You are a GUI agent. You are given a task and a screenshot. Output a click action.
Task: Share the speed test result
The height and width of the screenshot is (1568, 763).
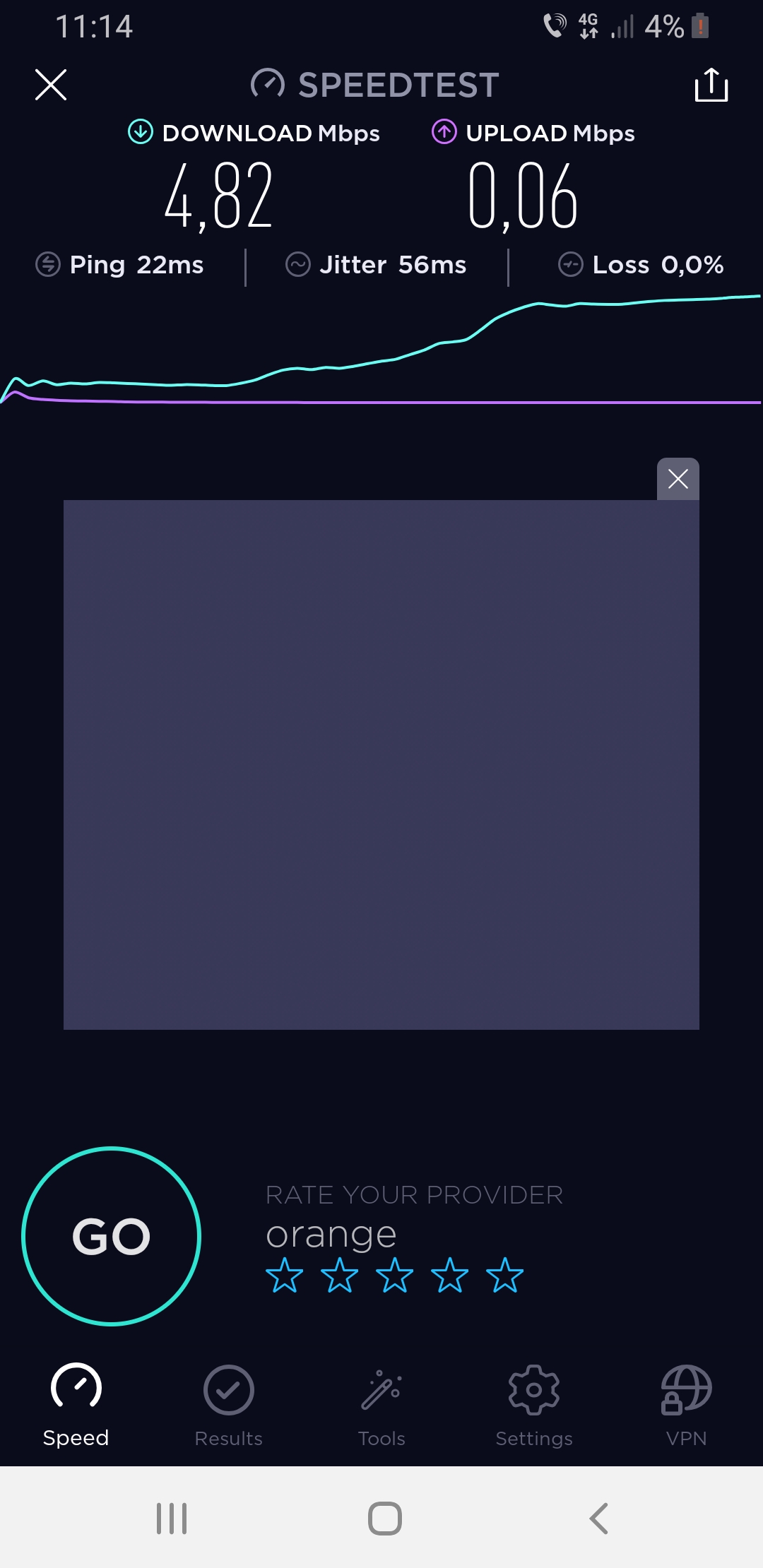click(x=711, y=85)
